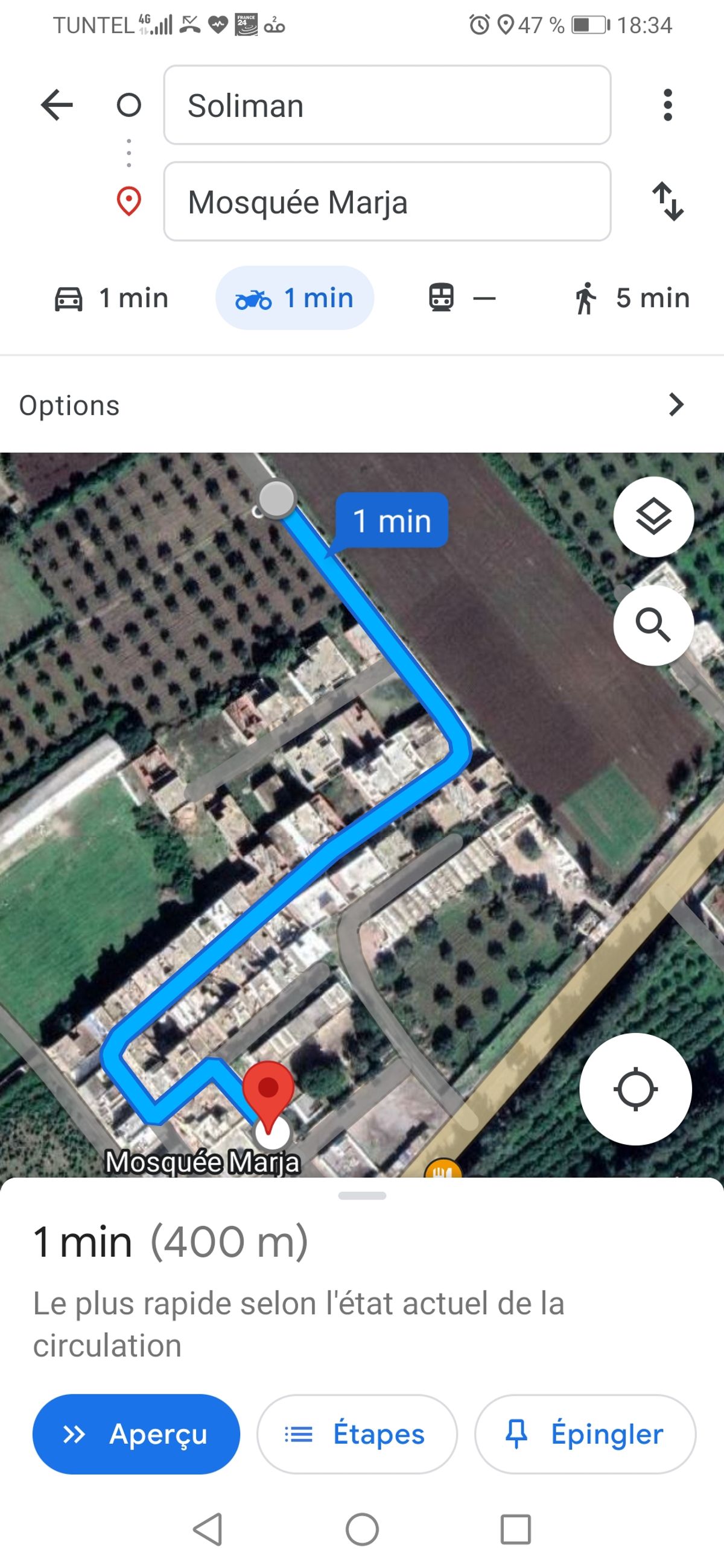
Task: View the Étapes step list
Action: coord(357,1434)
